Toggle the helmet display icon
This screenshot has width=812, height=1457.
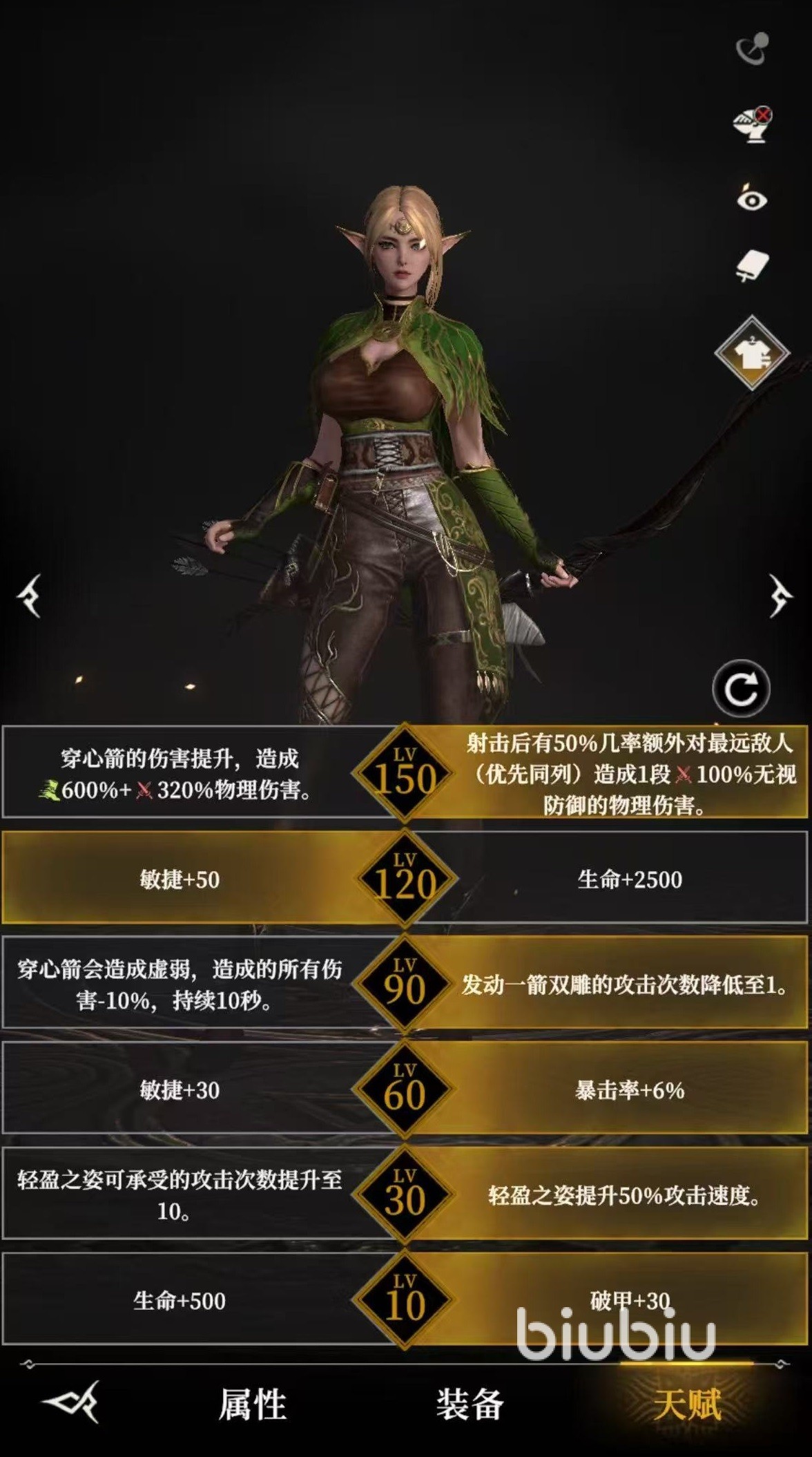(x=752, y=124)
